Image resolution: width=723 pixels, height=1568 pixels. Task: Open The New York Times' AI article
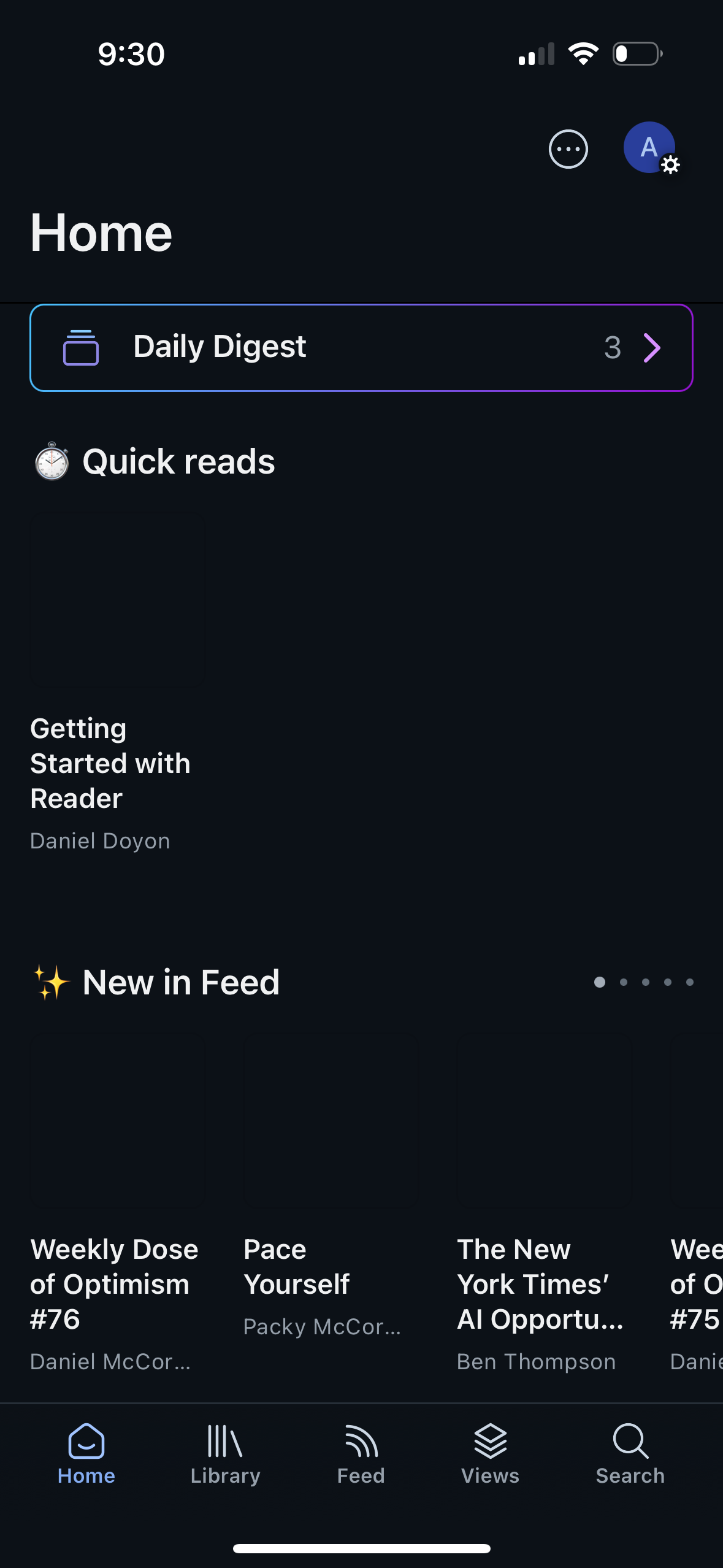[540, 1282]
